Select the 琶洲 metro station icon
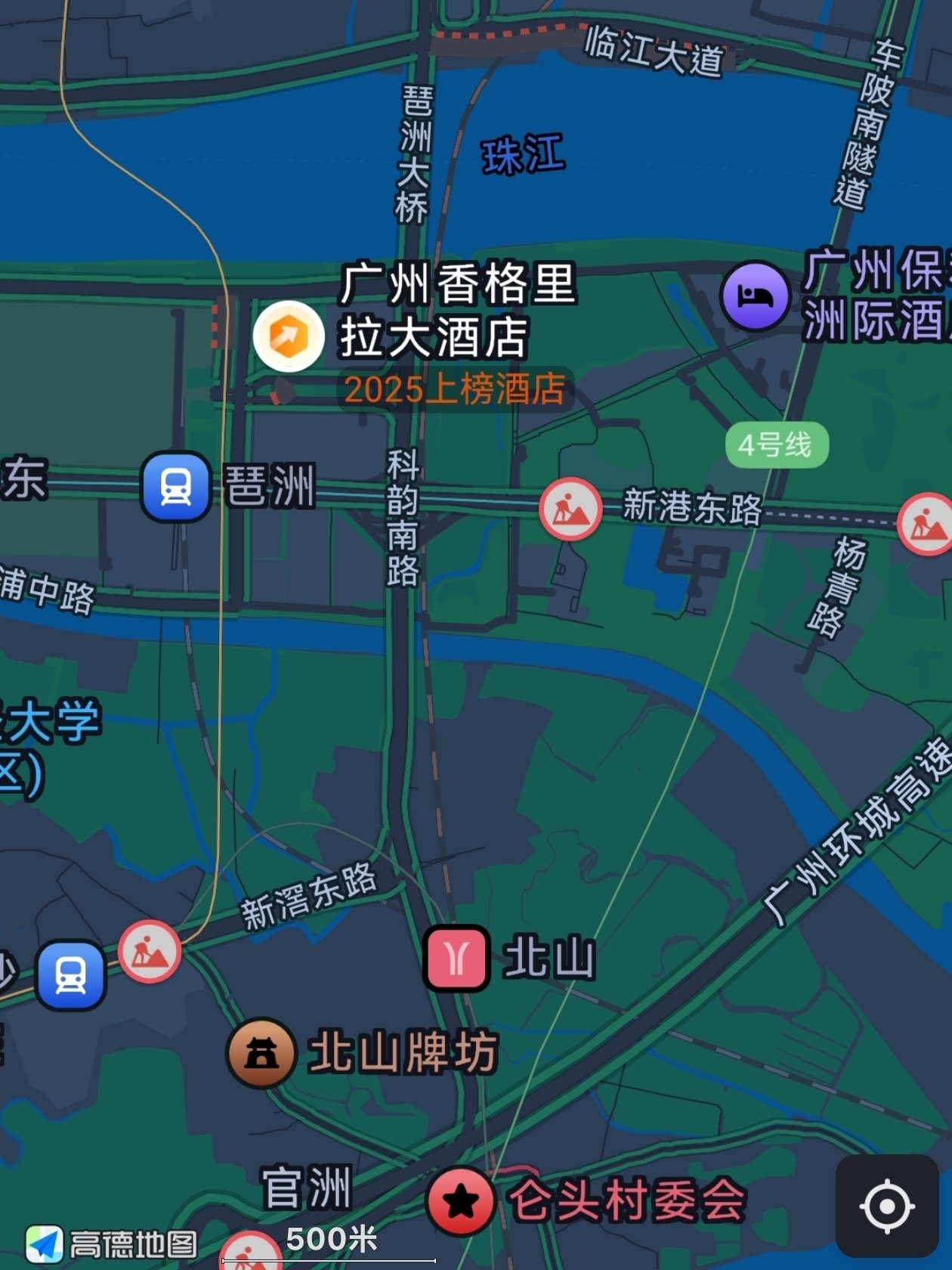Screen dimensions: 952x1270 (176, 487)
